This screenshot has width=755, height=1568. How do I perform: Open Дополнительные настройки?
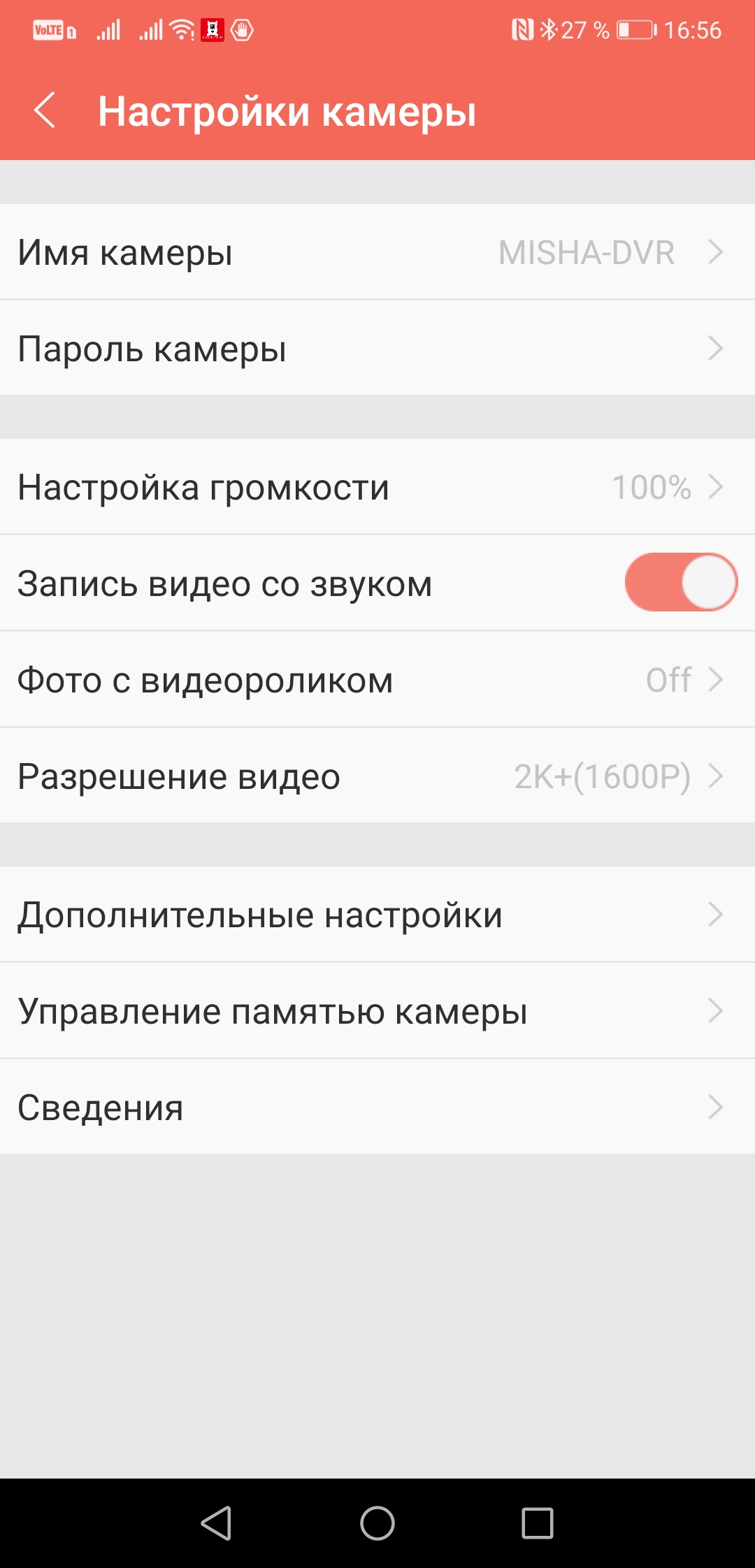(377, 915)
